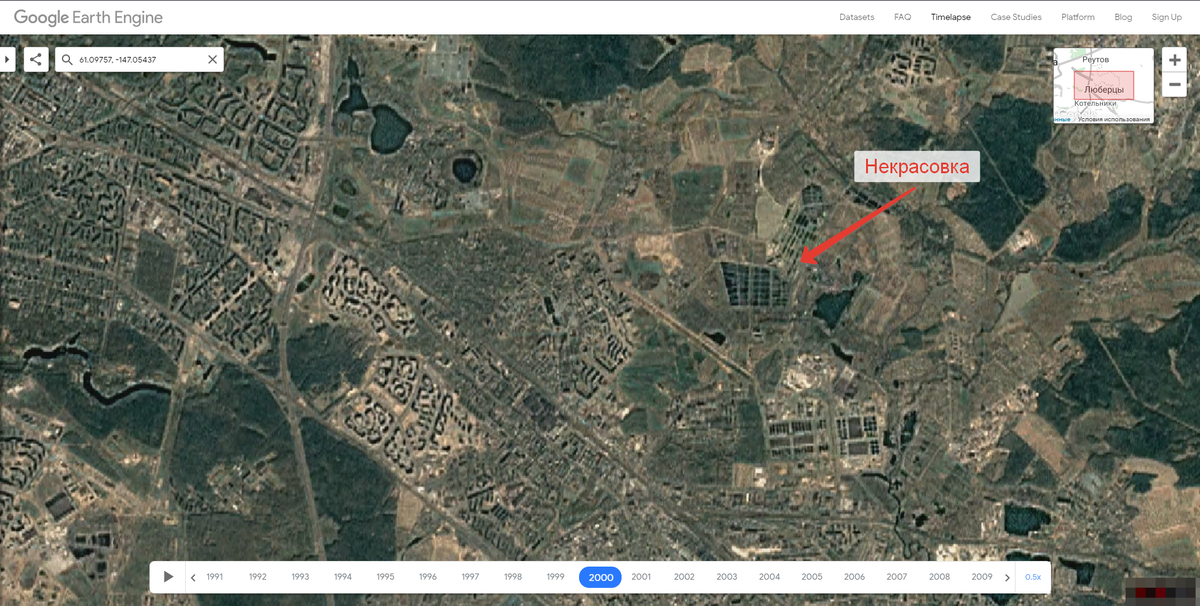
Task: Select year 2009 on timeline
Action: coord(981,577)
